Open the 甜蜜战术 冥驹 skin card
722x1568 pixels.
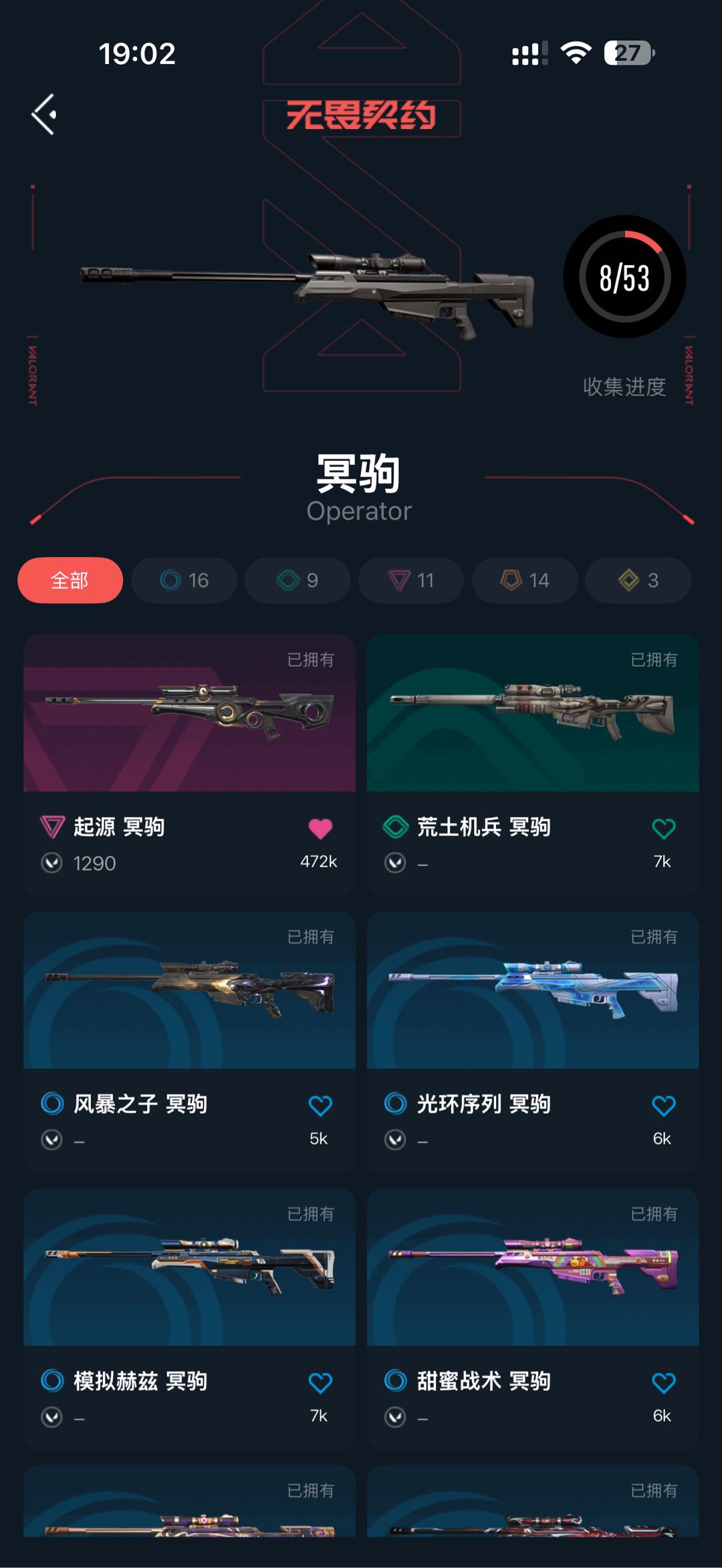[x=533, y=1318]
